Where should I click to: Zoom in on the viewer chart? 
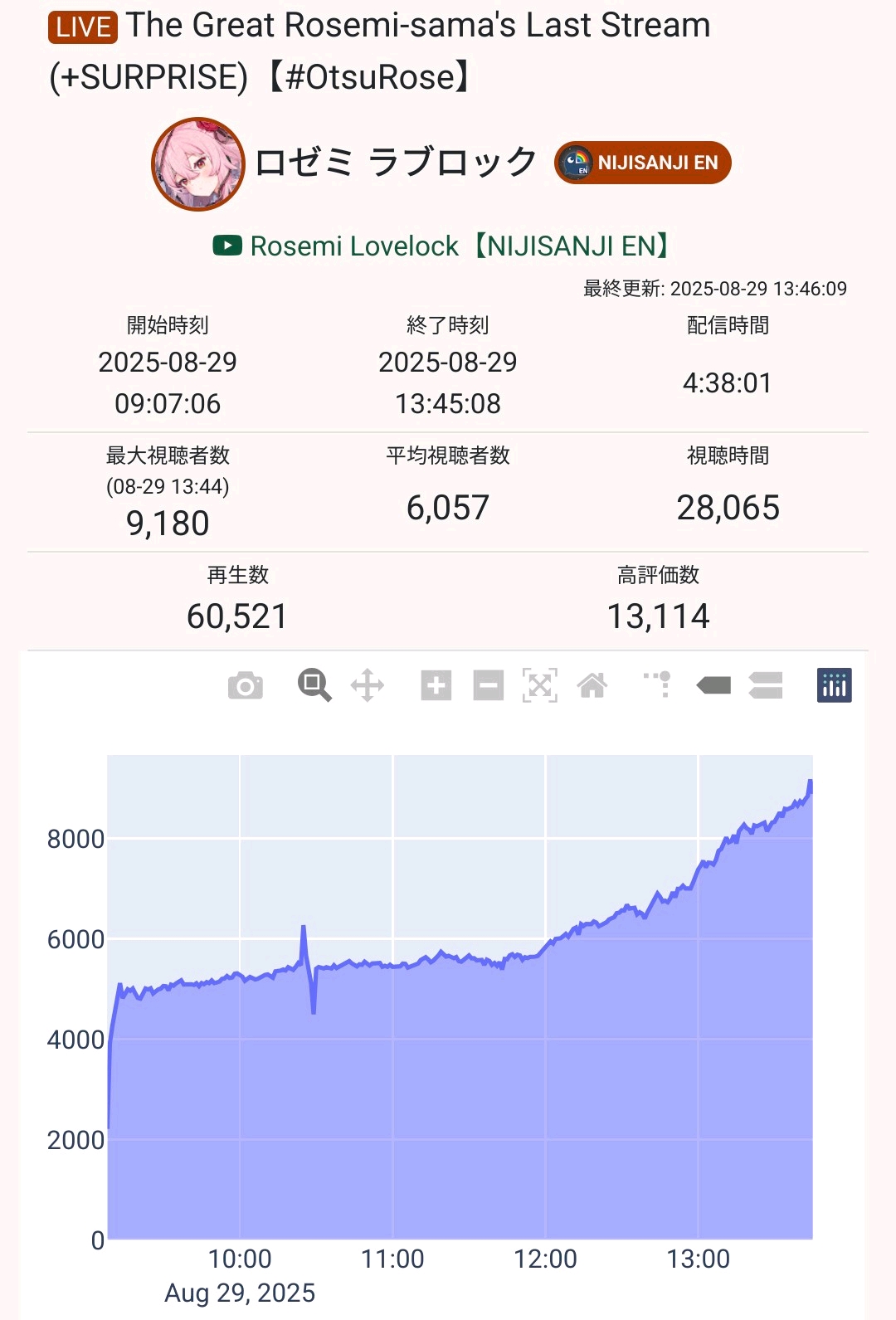coord(436,686)
